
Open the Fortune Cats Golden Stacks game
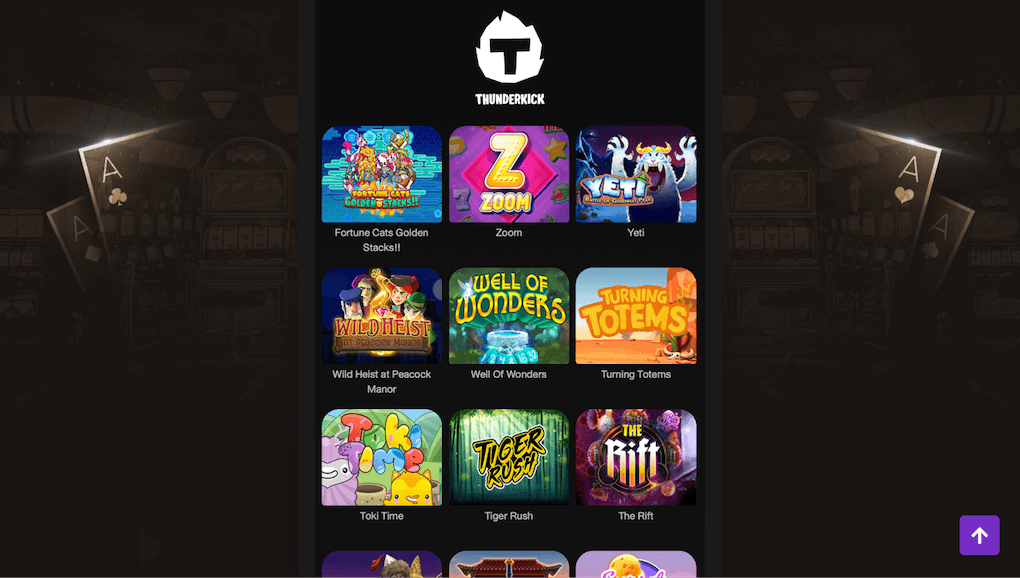click(x=381, y=174)
